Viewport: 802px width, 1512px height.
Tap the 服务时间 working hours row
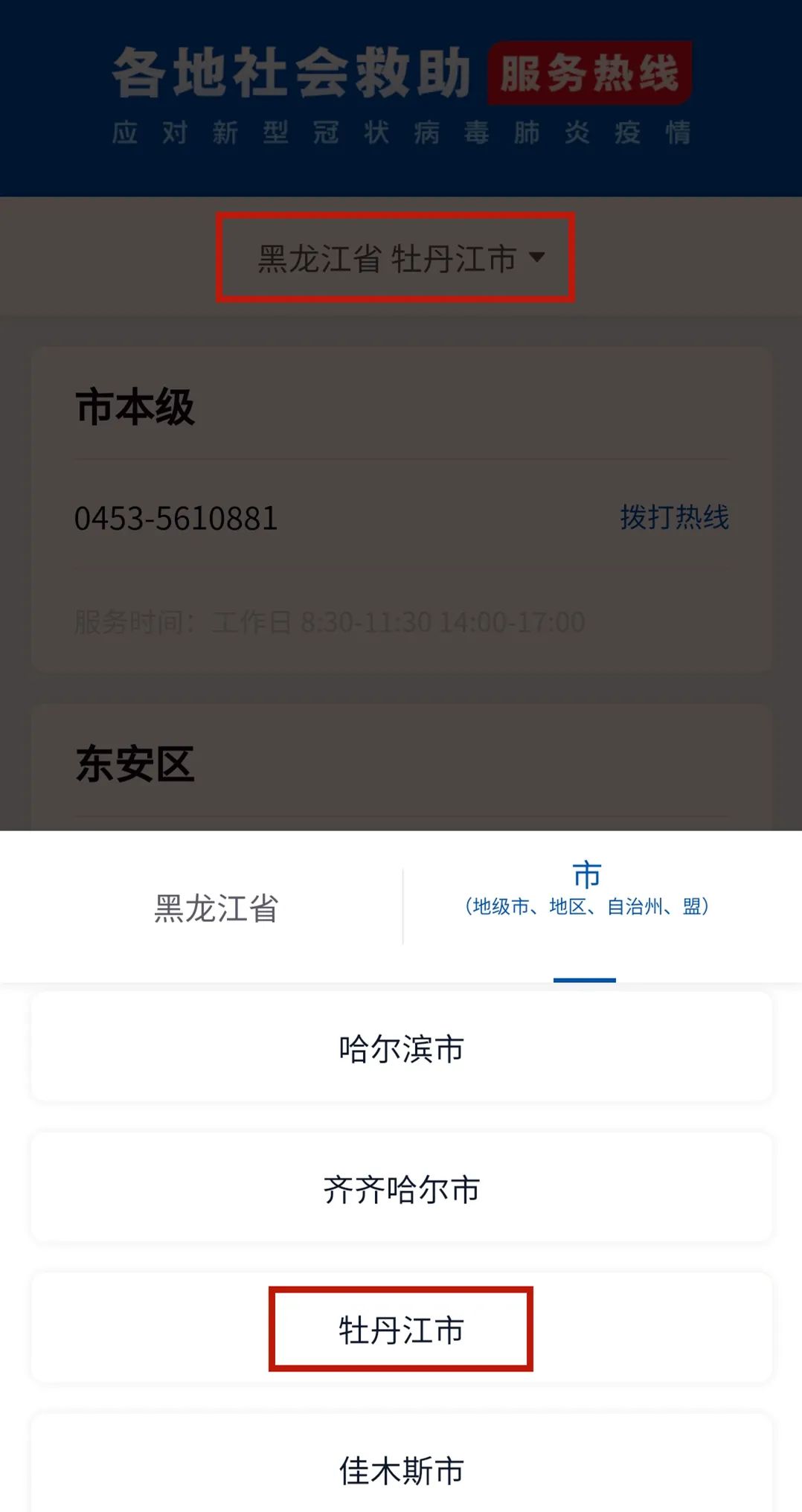tap(327, 621)
